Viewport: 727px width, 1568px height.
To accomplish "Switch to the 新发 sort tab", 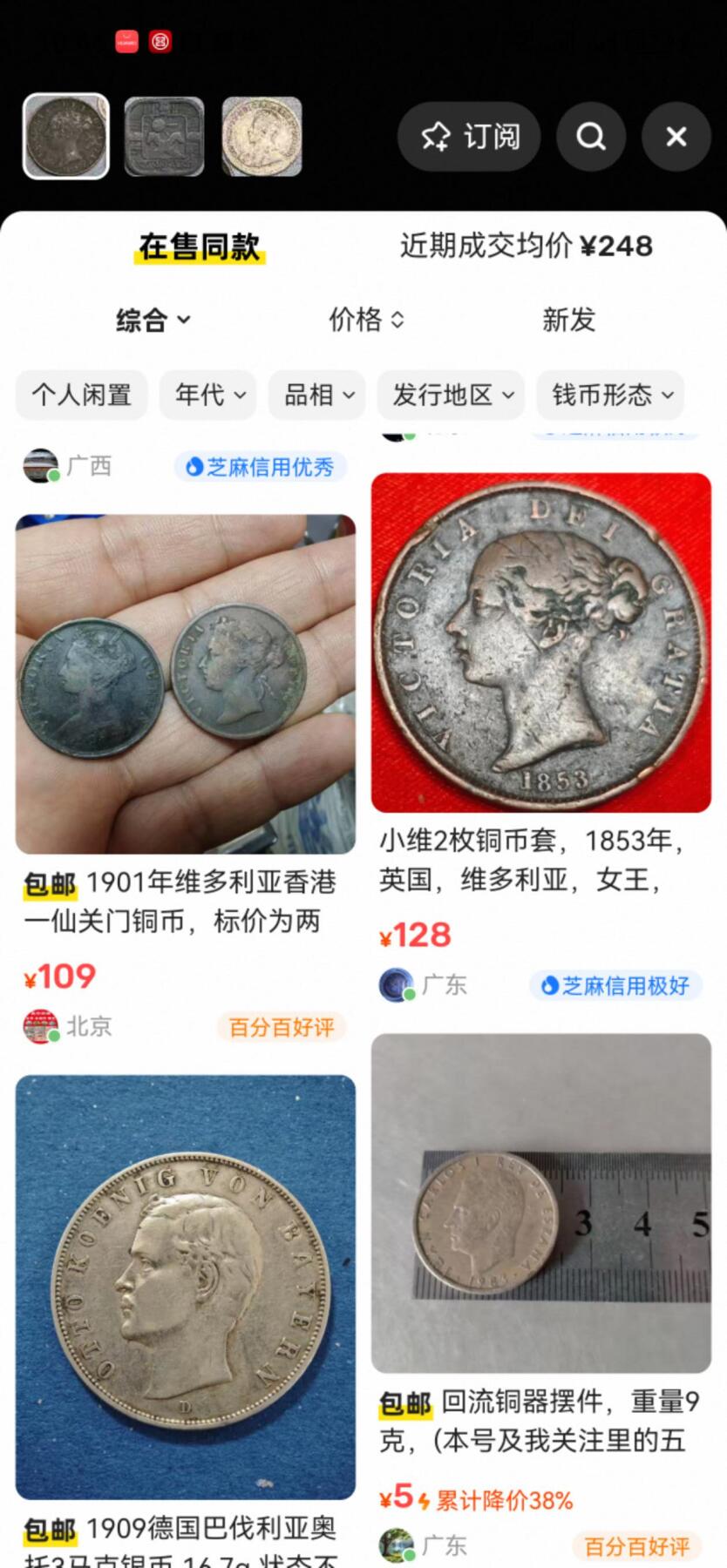I will 567,320.
